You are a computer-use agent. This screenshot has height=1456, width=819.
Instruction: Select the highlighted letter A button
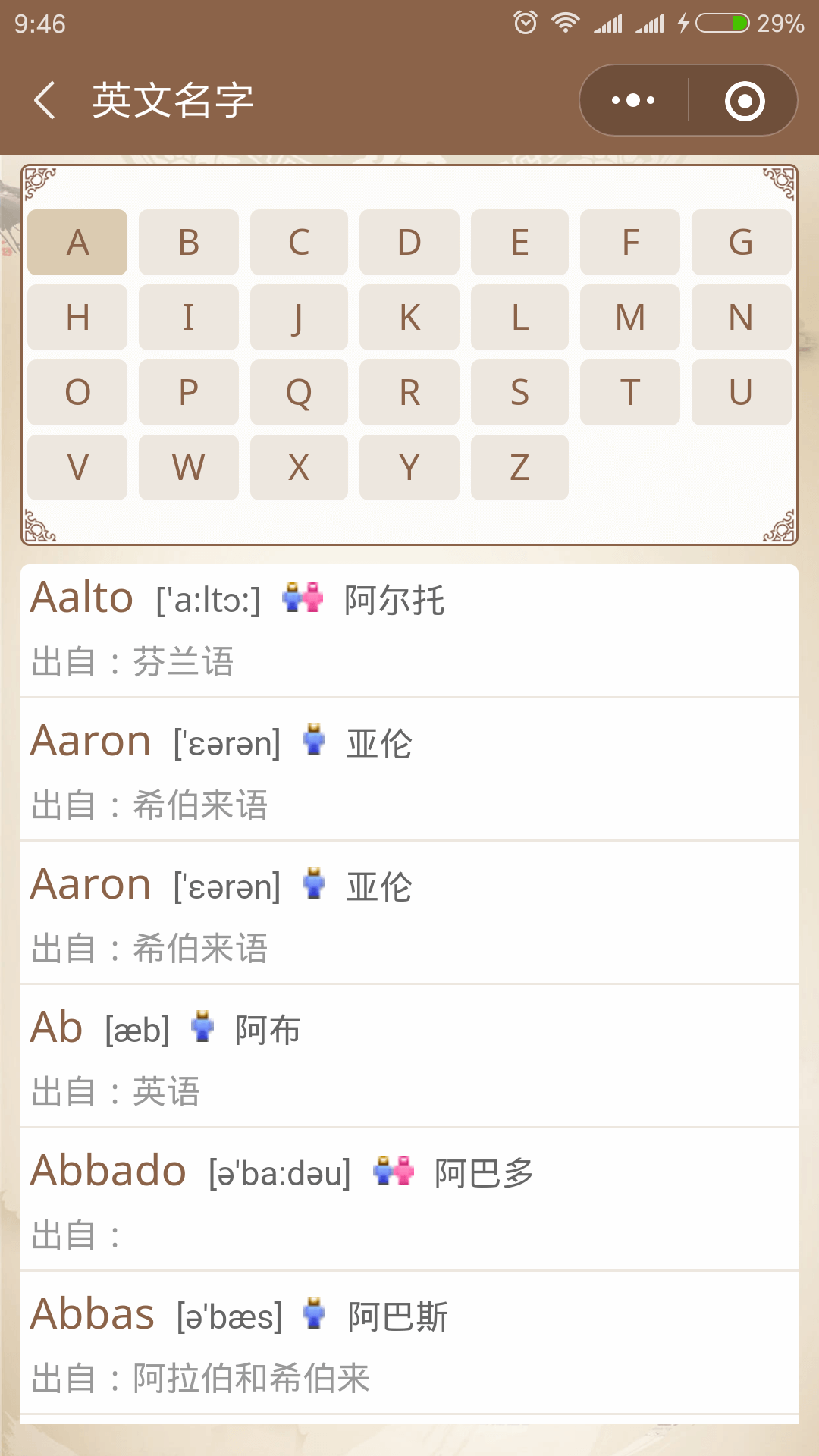click(77, 242)
